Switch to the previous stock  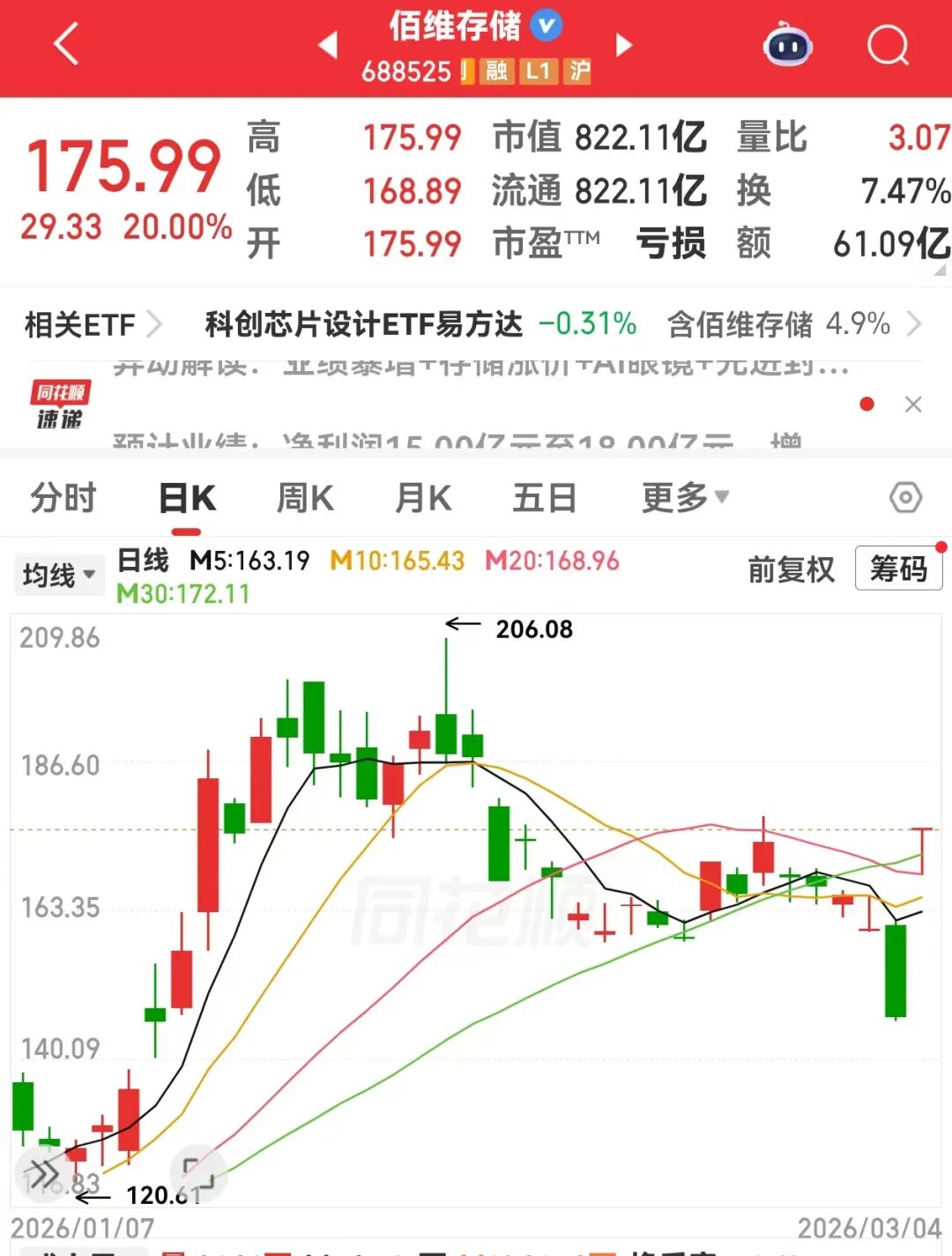[328, 44]
